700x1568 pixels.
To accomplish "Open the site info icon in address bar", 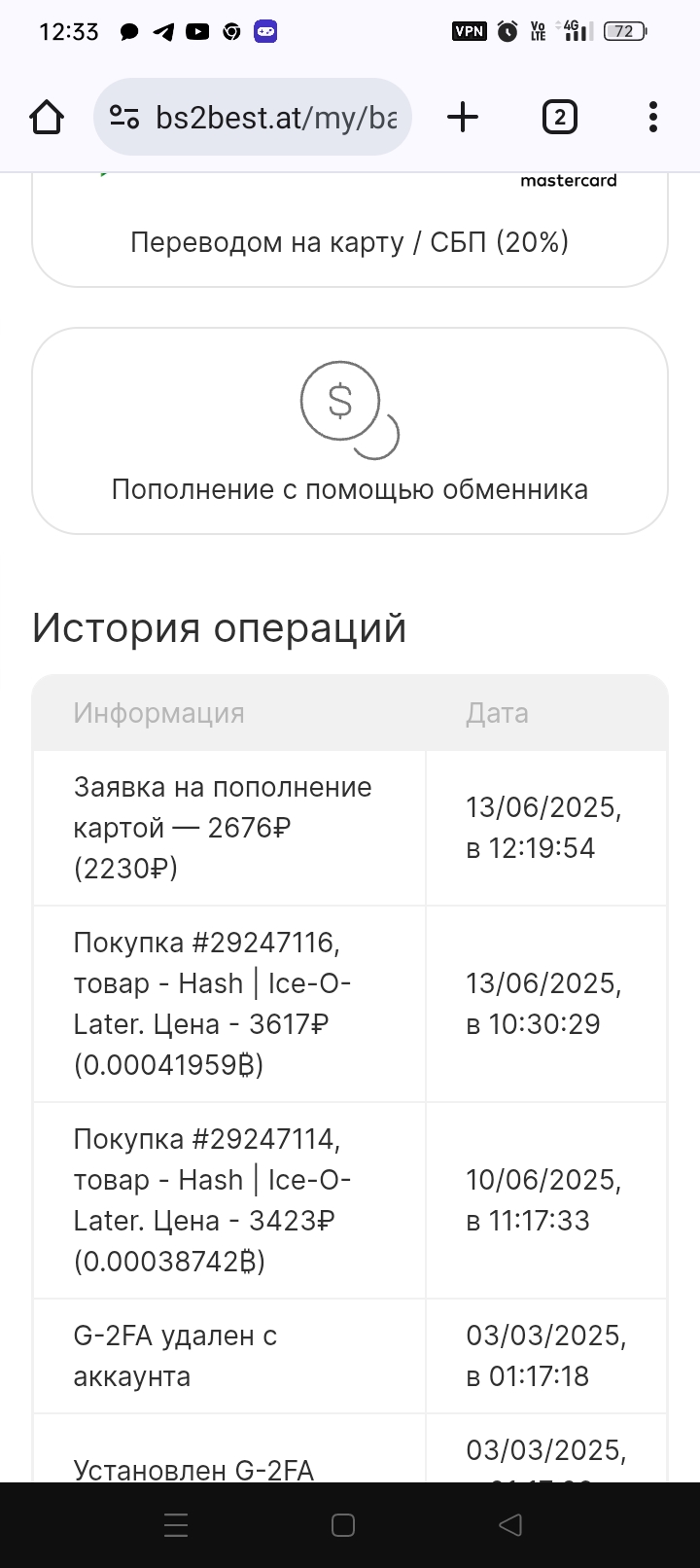I will point(124,118).
